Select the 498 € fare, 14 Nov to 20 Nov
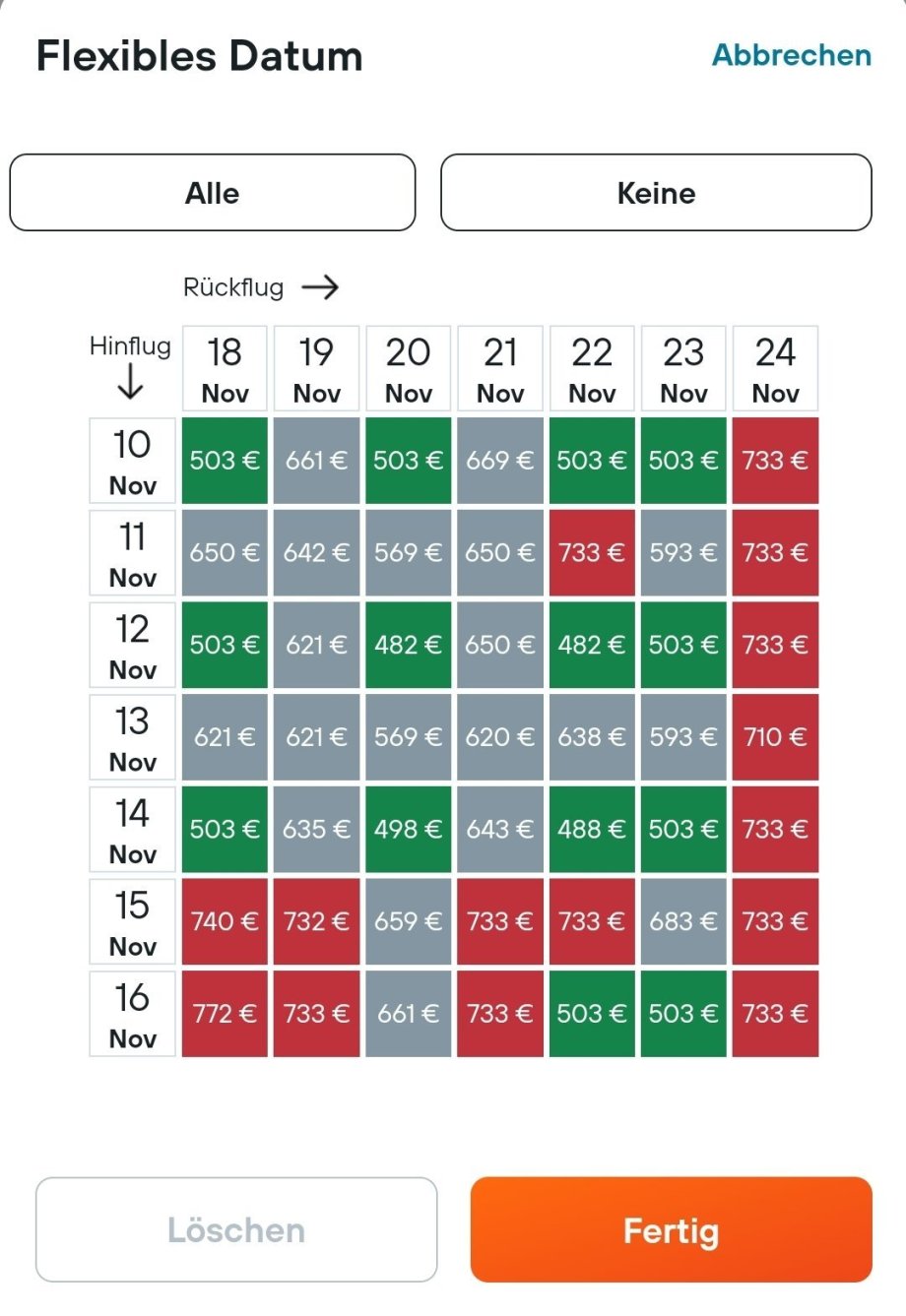Screen dimensions: 906x1316 click(408, 829)
